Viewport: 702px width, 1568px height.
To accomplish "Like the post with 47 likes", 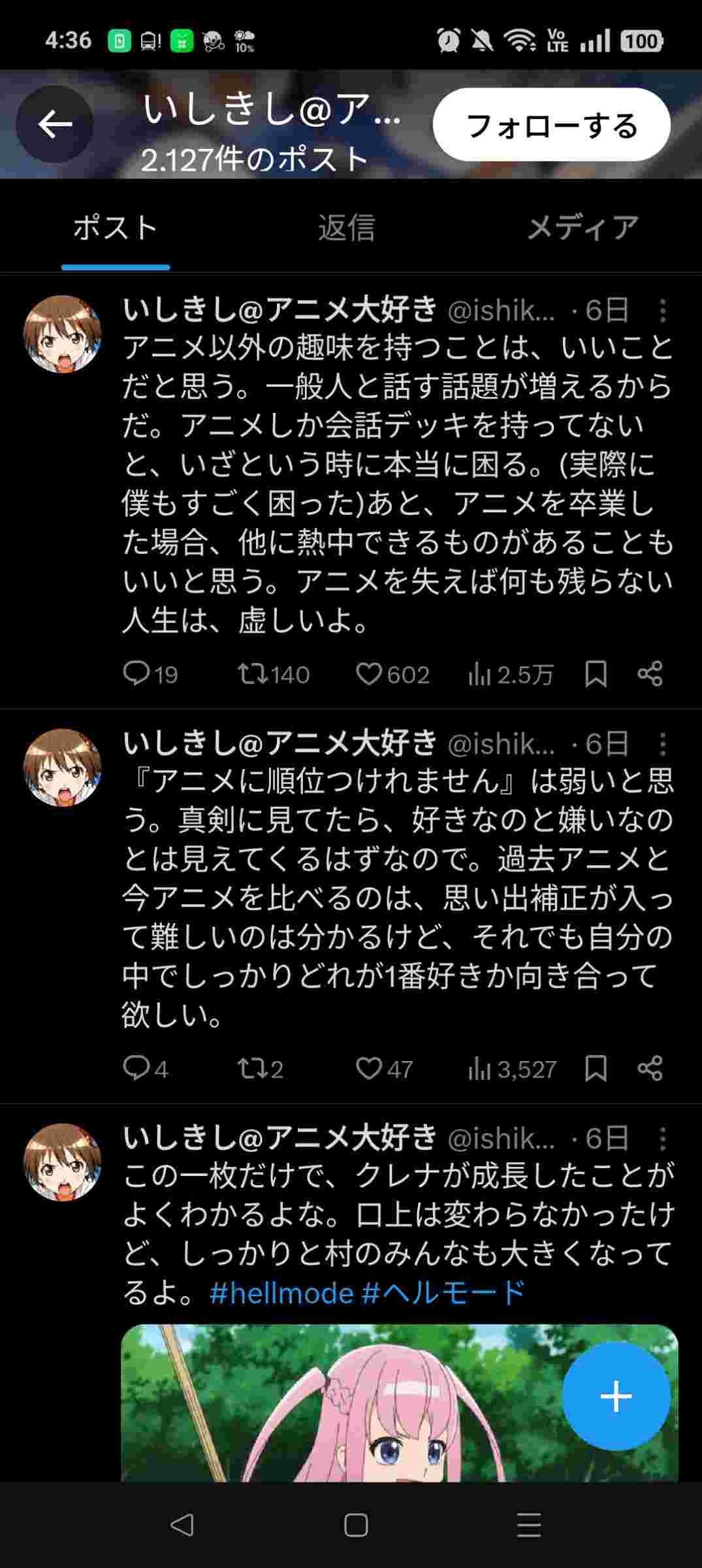I will click(369, 1068).
